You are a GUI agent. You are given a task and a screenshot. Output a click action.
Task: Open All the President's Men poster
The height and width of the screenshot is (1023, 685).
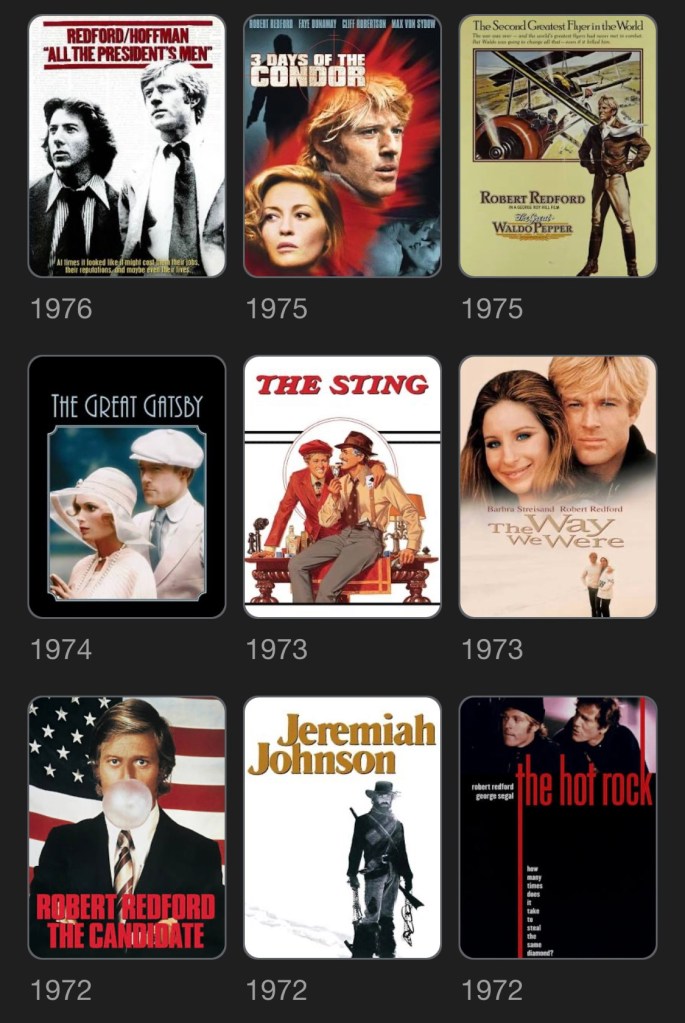coord(127,146)
